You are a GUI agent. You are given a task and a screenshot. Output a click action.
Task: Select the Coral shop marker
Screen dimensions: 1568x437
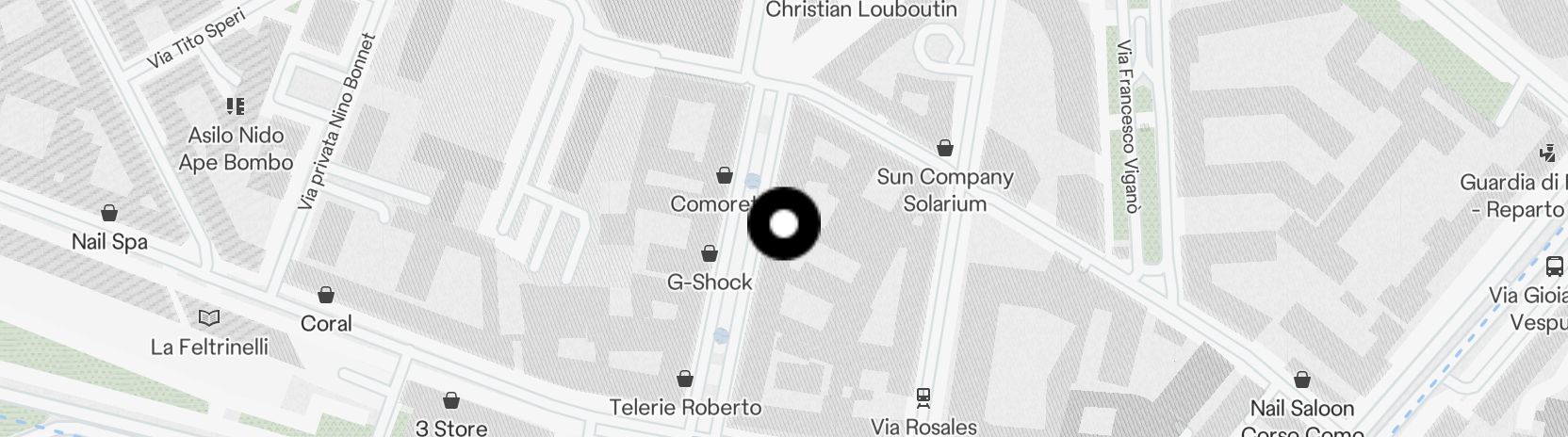(326, 296)
